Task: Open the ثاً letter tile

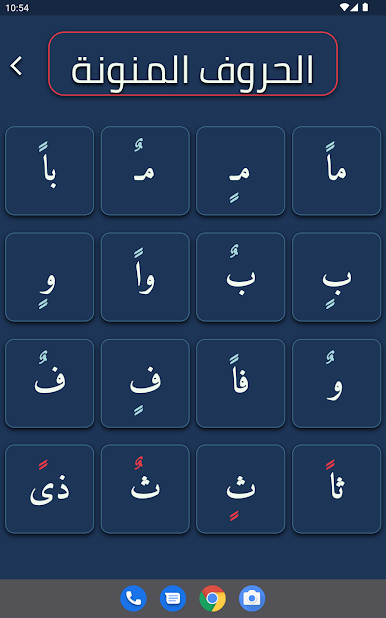Action: point(336,489)
